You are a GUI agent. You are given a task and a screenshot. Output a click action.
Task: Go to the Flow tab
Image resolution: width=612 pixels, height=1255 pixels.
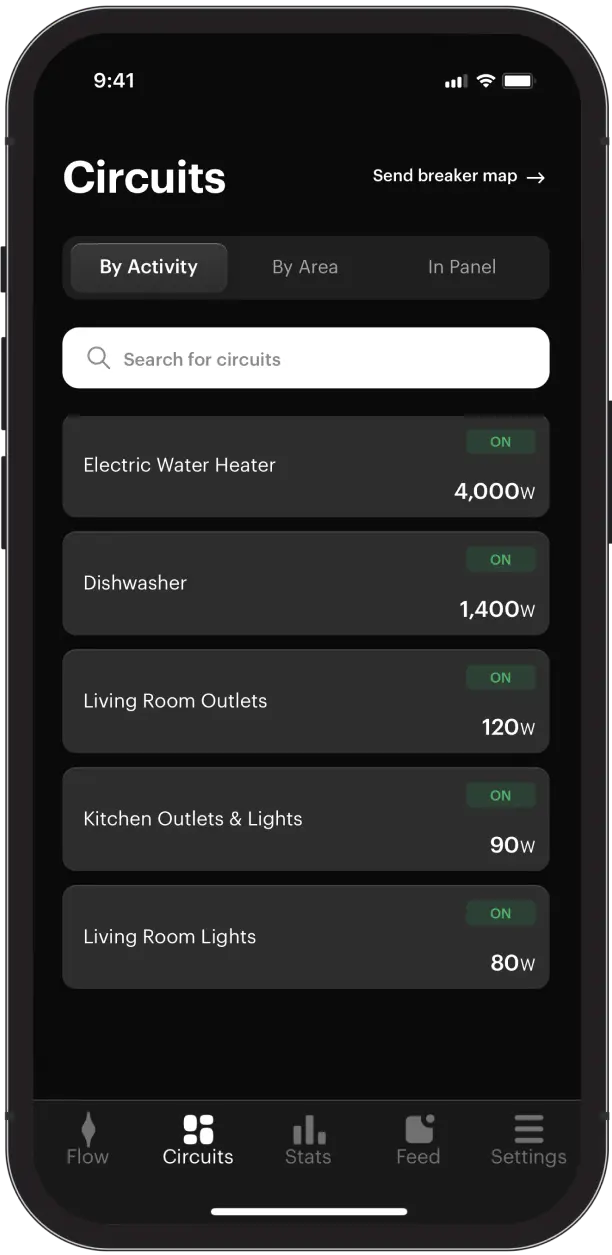(x=88, y=1140)
